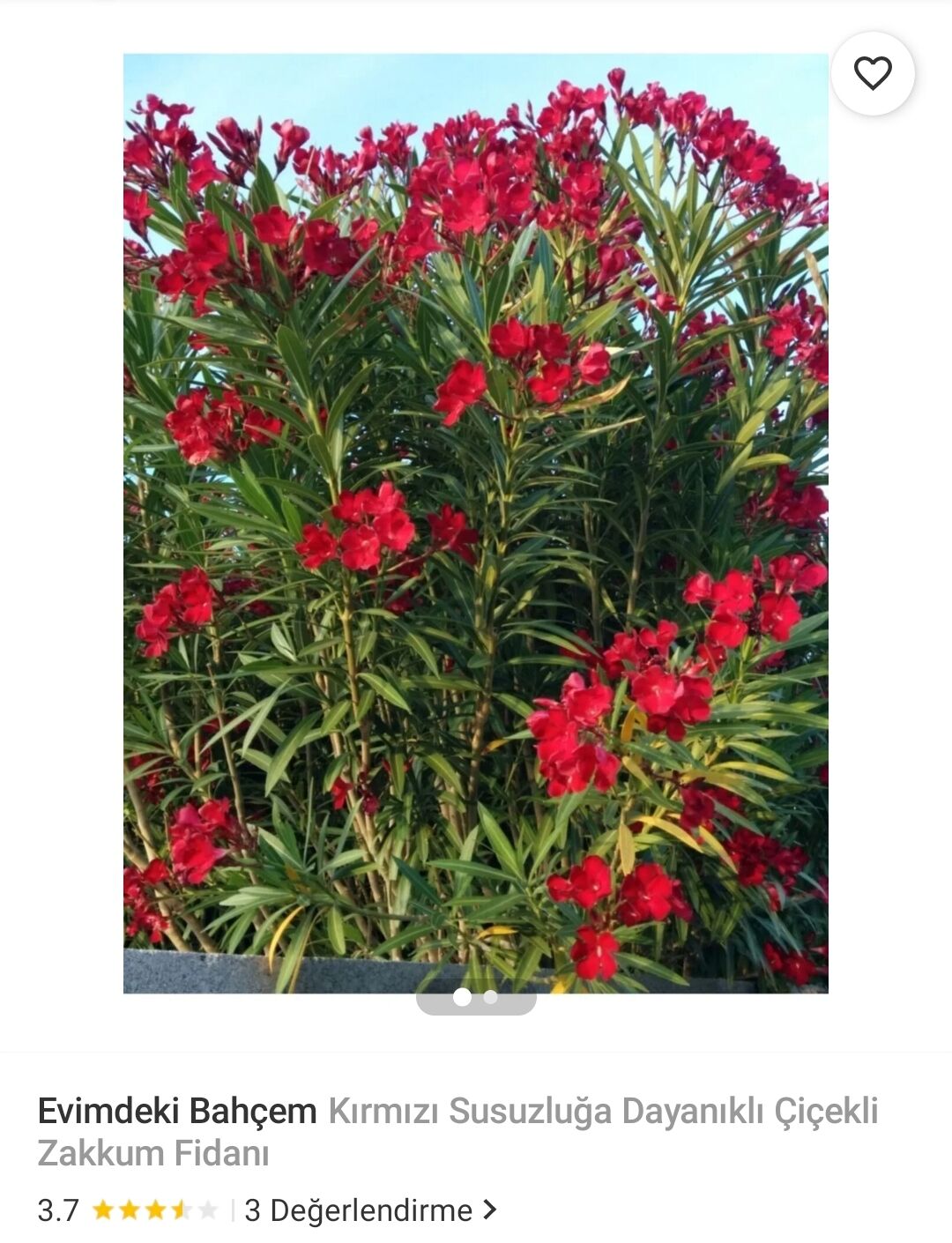Open the Evimdeki Bahçem brand page

tap(177, 1111)
